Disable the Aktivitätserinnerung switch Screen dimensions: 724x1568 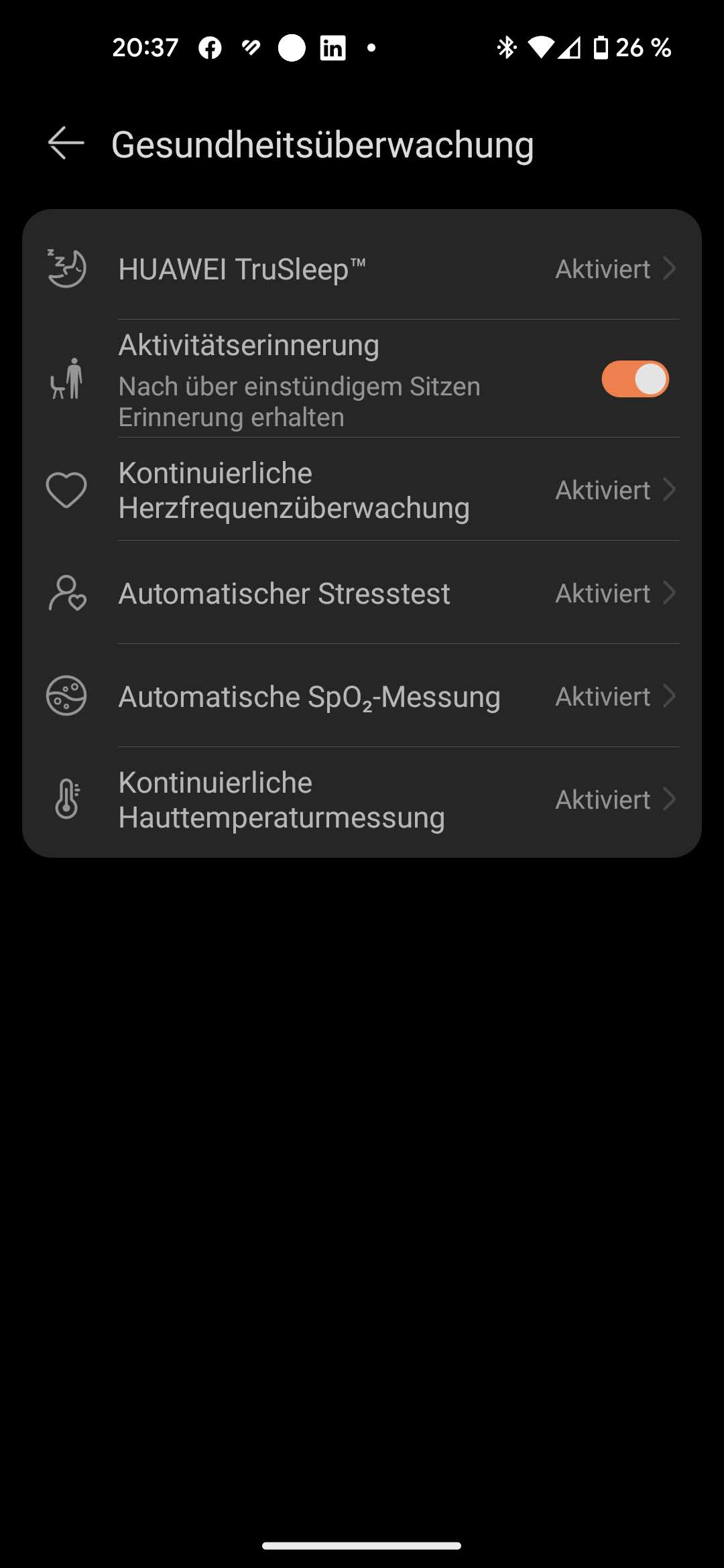pos(634,379)
